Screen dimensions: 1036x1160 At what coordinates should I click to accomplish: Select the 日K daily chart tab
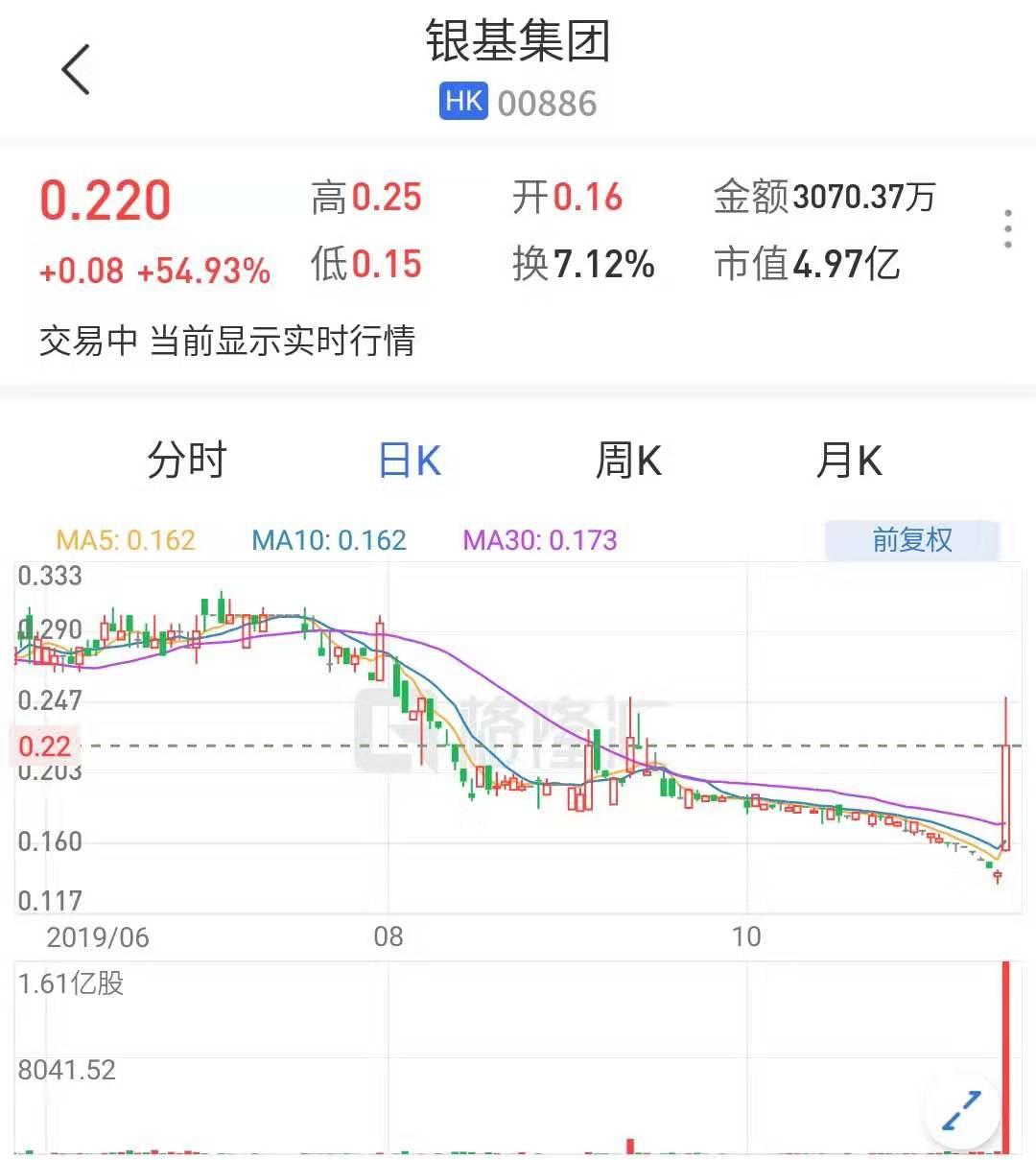point(410,461)
